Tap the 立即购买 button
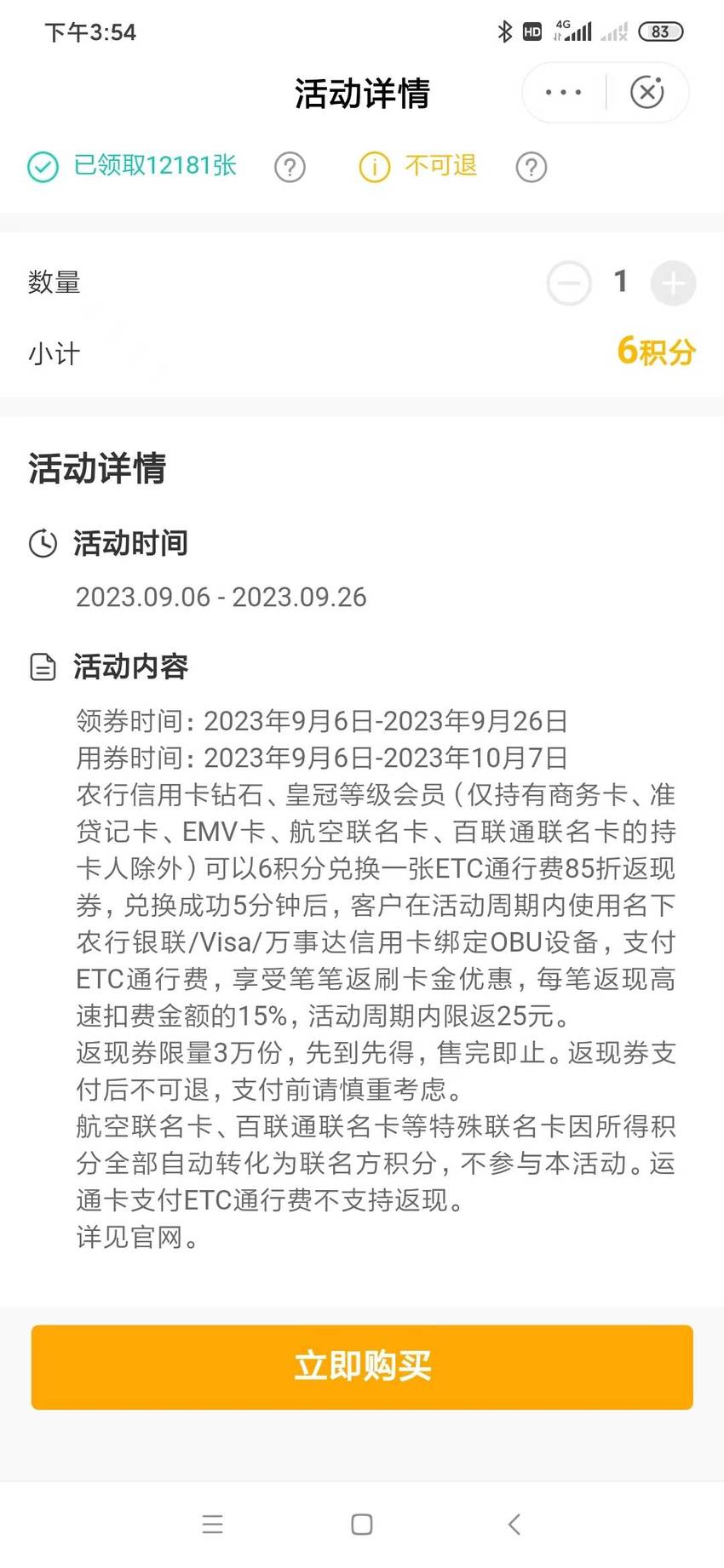The image size is (724, 1568). point(362,1366)
